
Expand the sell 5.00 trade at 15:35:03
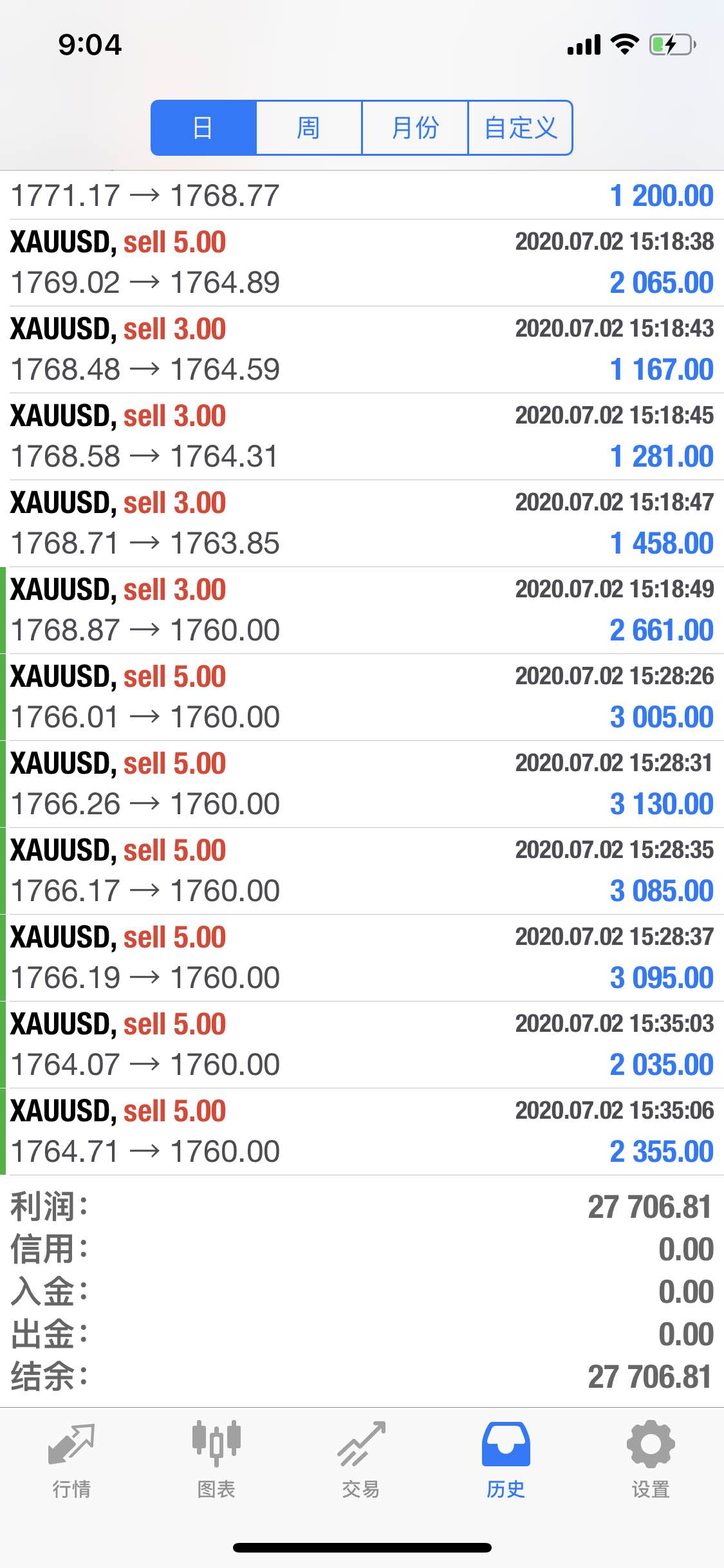(x=362, y=1045)
